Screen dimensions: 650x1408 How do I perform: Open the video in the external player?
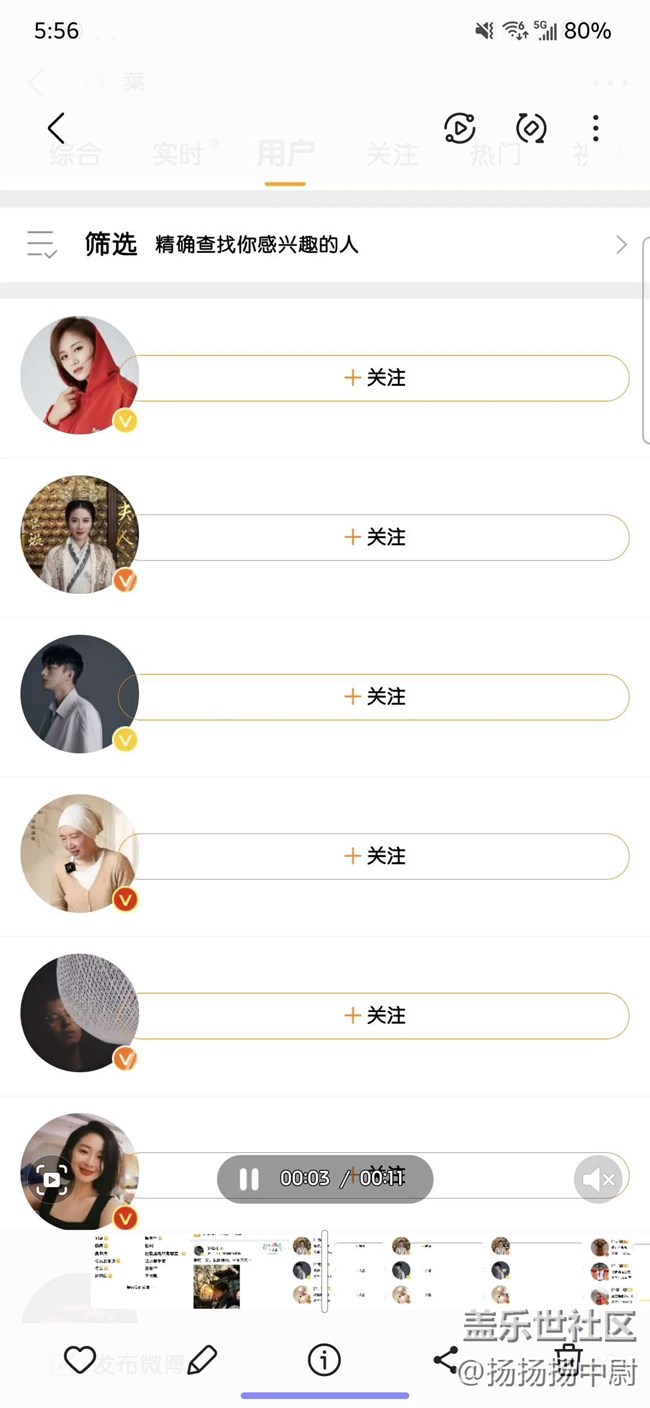click(x=459, y=128)
